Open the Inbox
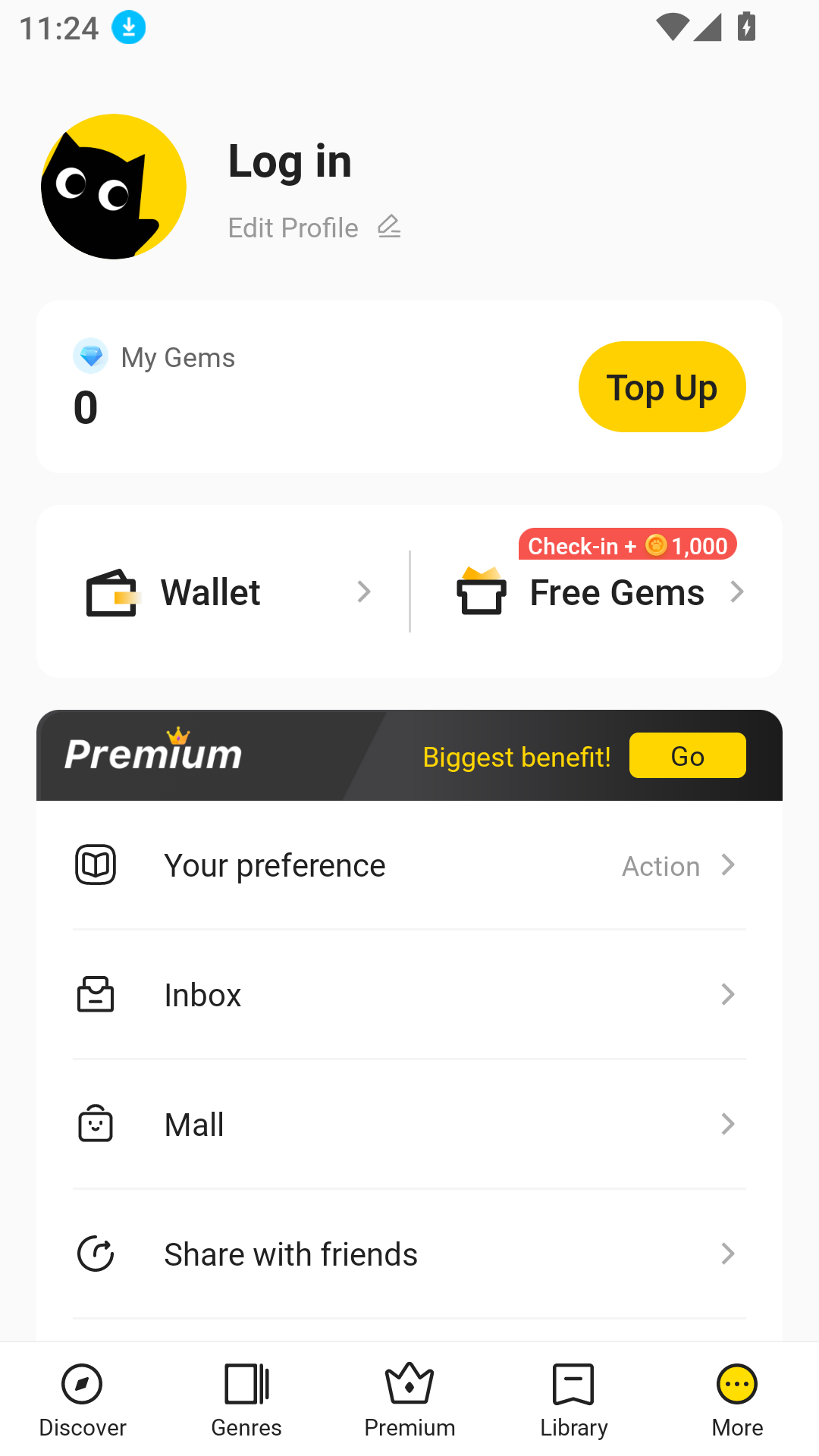 (409, 995)
